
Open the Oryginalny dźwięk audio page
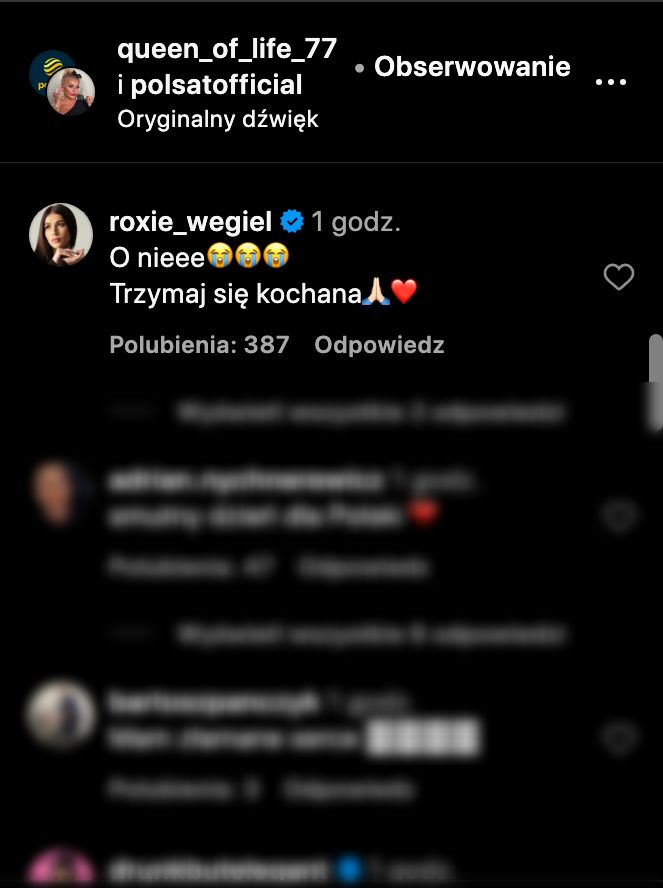tap(218, 119)
